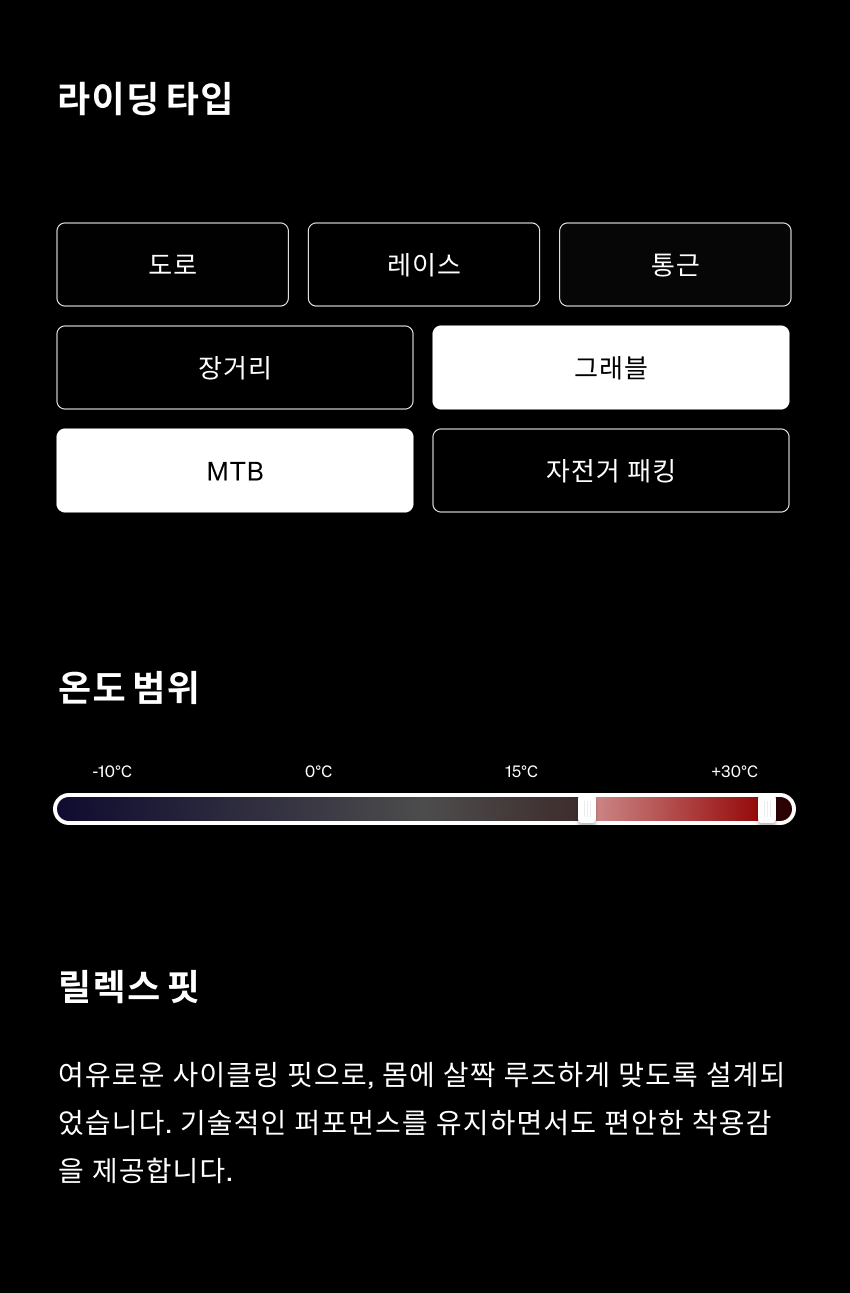Toggle the 그래블 riding type chip
The height and width of the screenshot is (1293, 850).
pyautogui.click(x=610, y=367)
